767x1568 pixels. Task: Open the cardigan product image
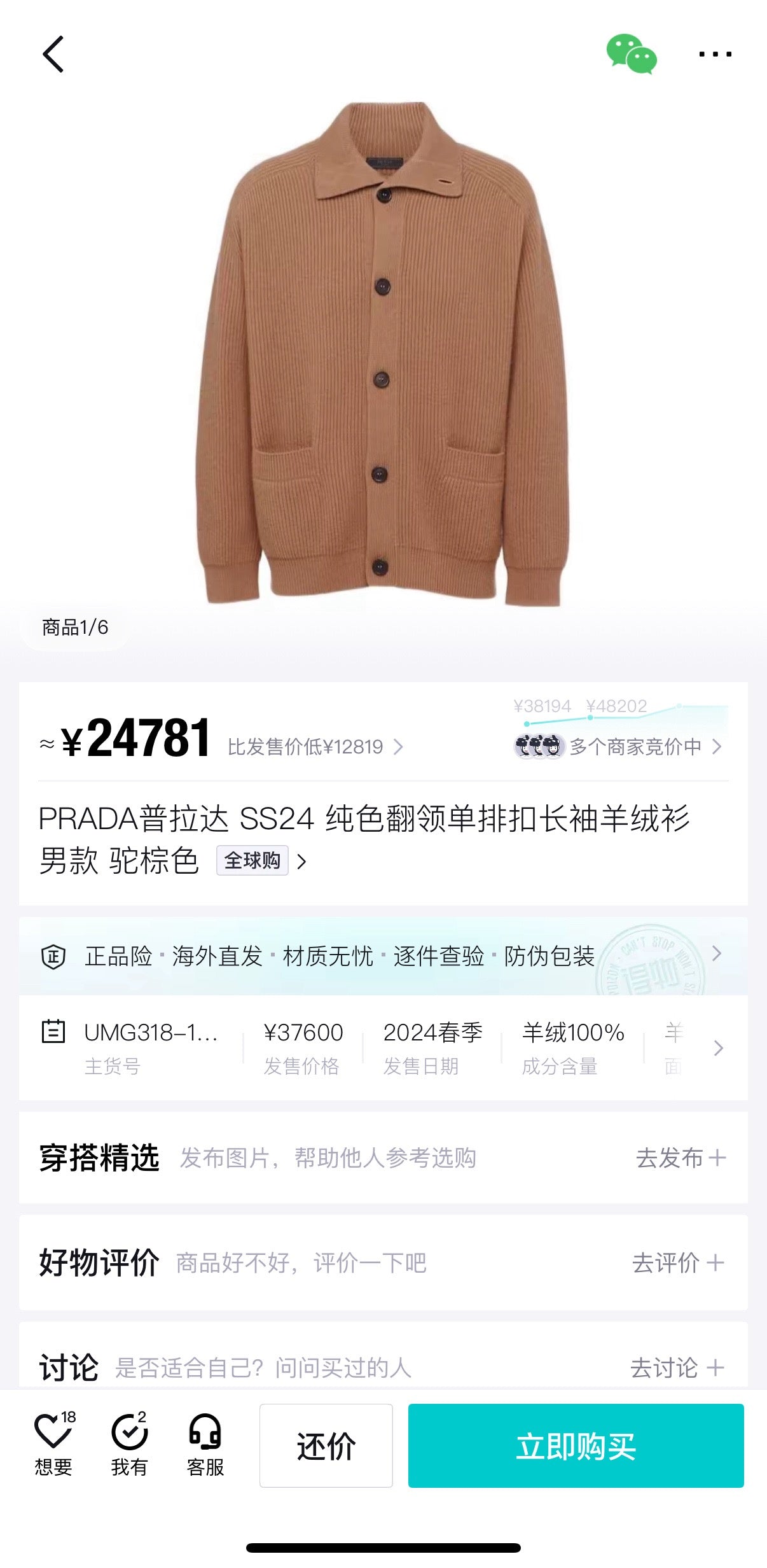(382, 353)
